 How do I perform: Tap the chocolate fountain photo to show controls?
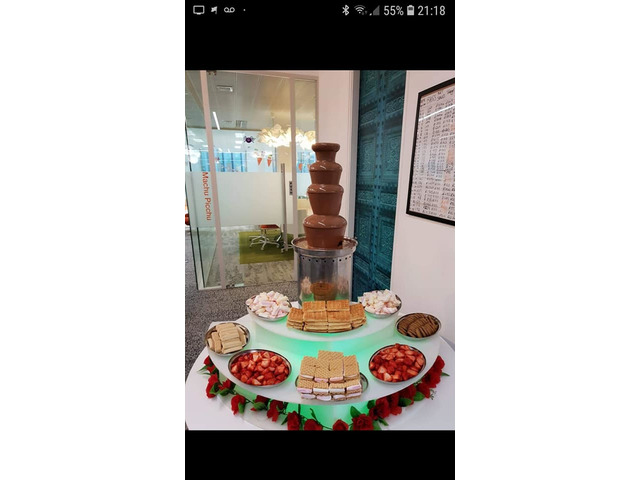coord(320,250)
